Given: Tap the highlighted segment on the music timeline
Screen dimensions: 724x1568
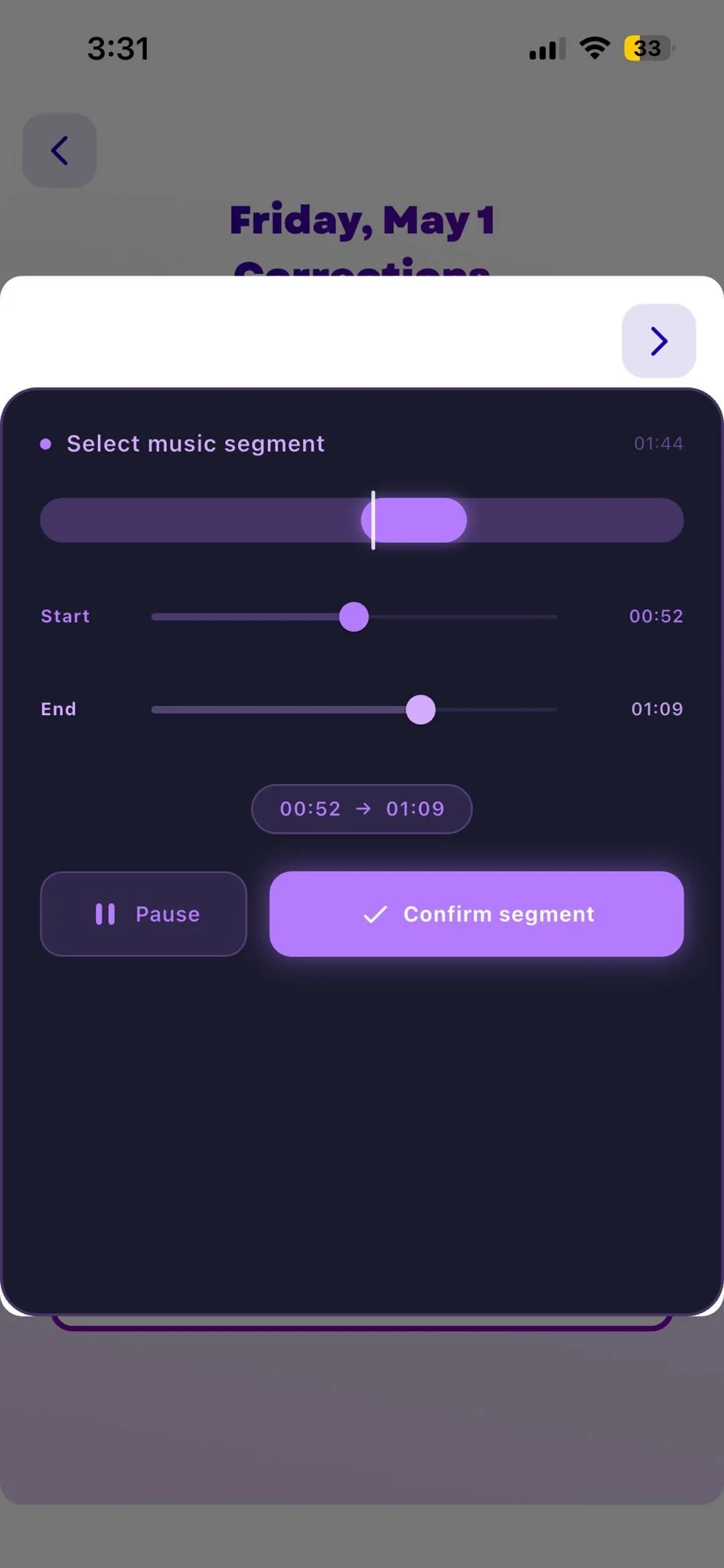Looking at the screenshot, I should coord(414,520).
